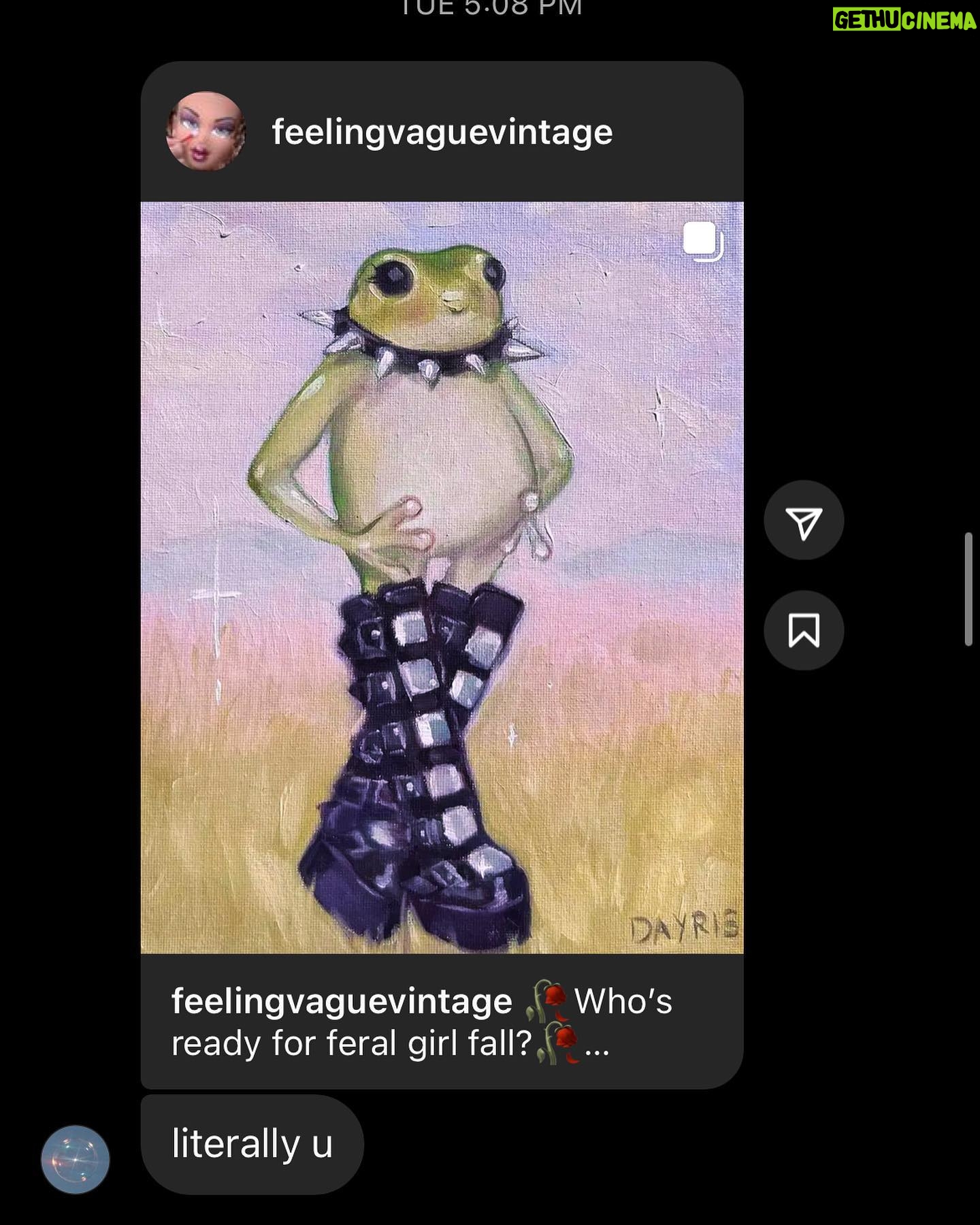Screen dimensions: 980x1225
Task: View feelingvaguevintage's profile picture
Action: point(206,131)
